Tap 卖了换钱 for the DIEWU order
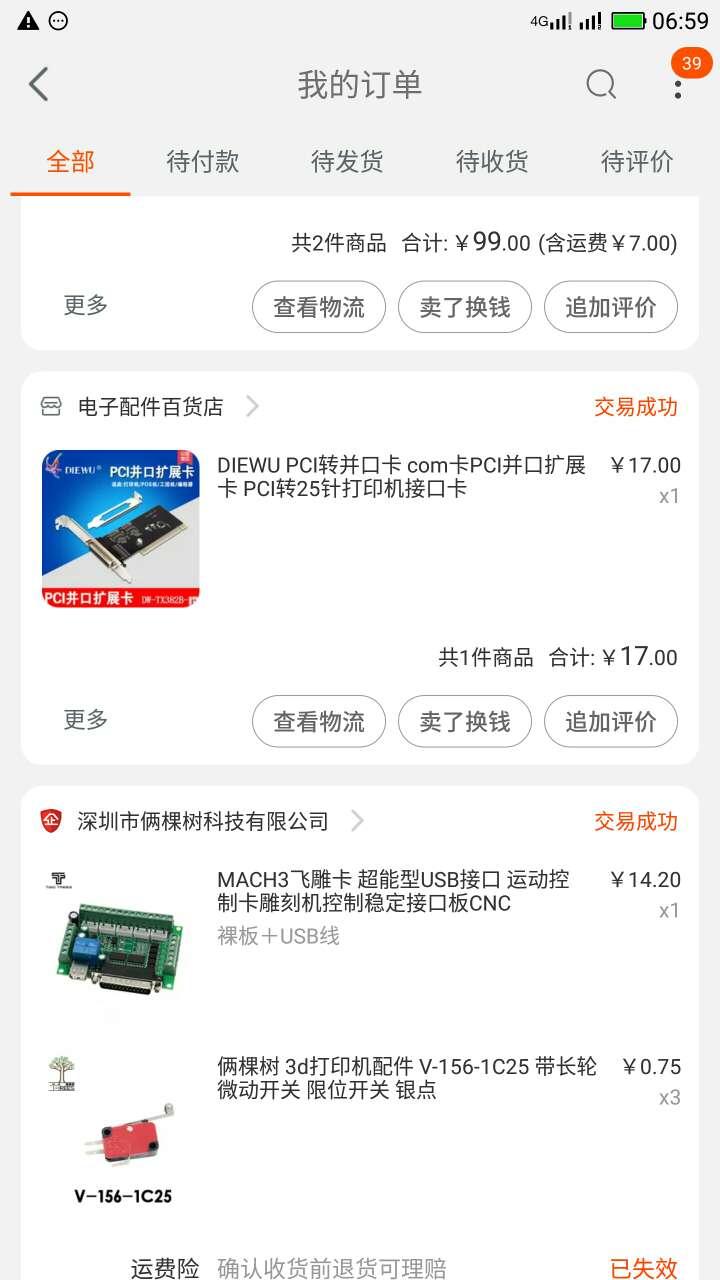 pyautogui.click(x=465, y=721)
